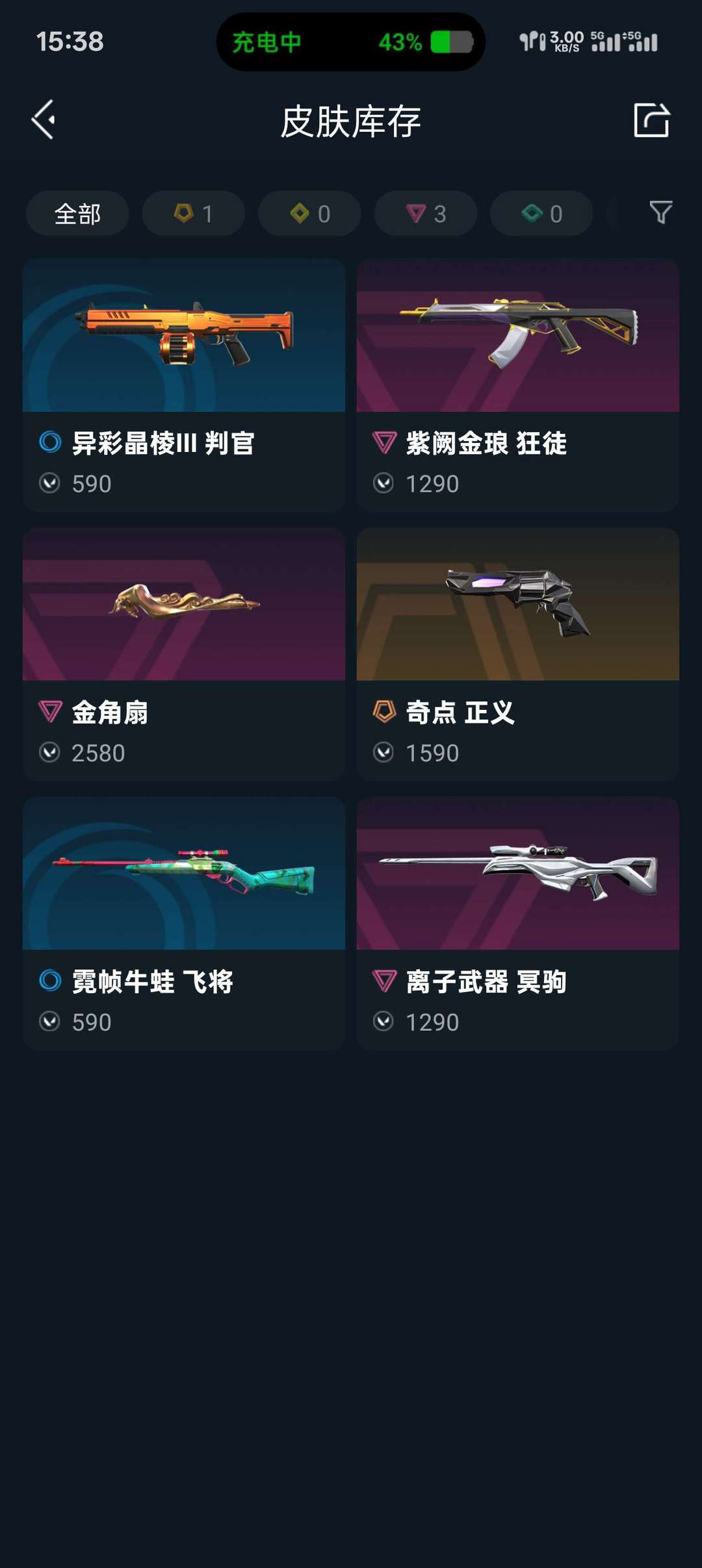Screen dimensions: 702x1568
Task: Open the filter funnel icon
Action: click(660, 212)
